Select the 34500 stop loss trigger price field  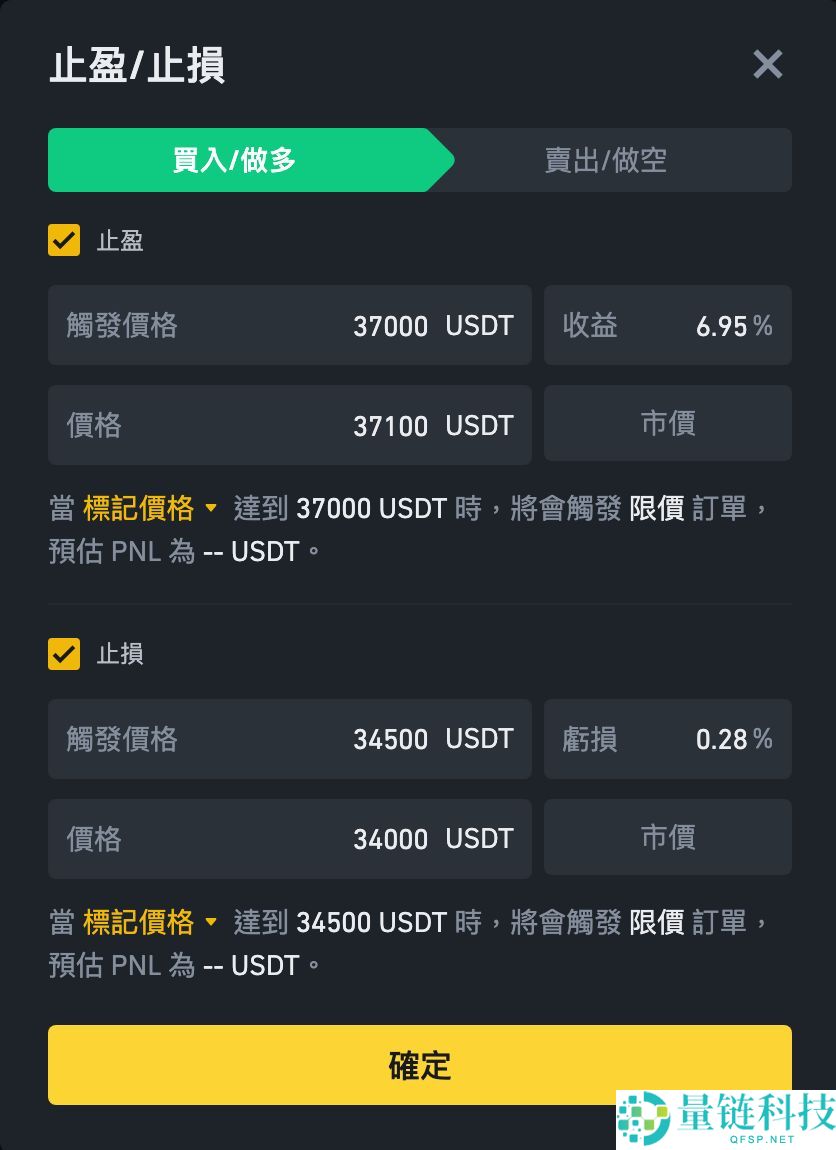click(x=289, y=739)
